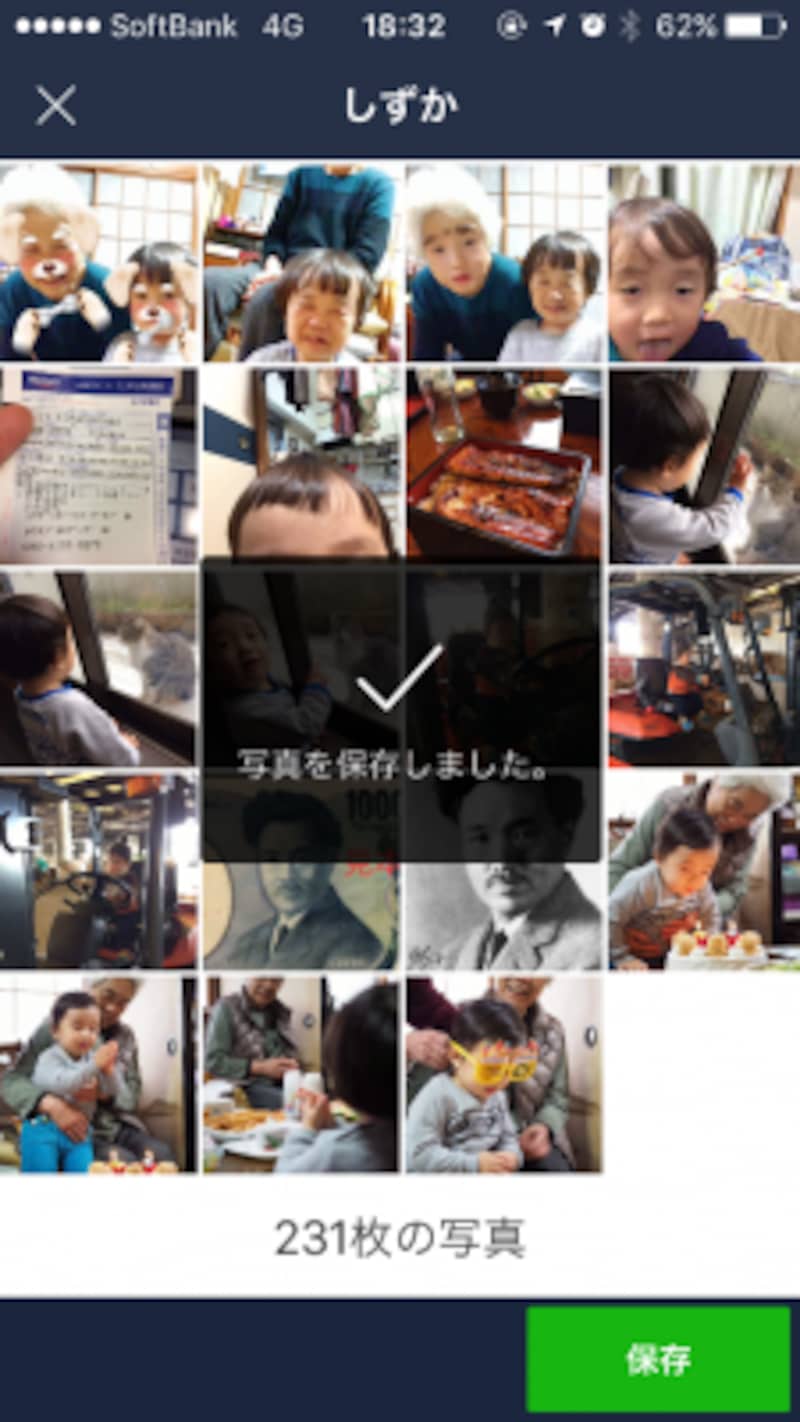The image size is (800, 1422).
Task: Open the birthday cake candles photo
Action: (x=705, y=870)
